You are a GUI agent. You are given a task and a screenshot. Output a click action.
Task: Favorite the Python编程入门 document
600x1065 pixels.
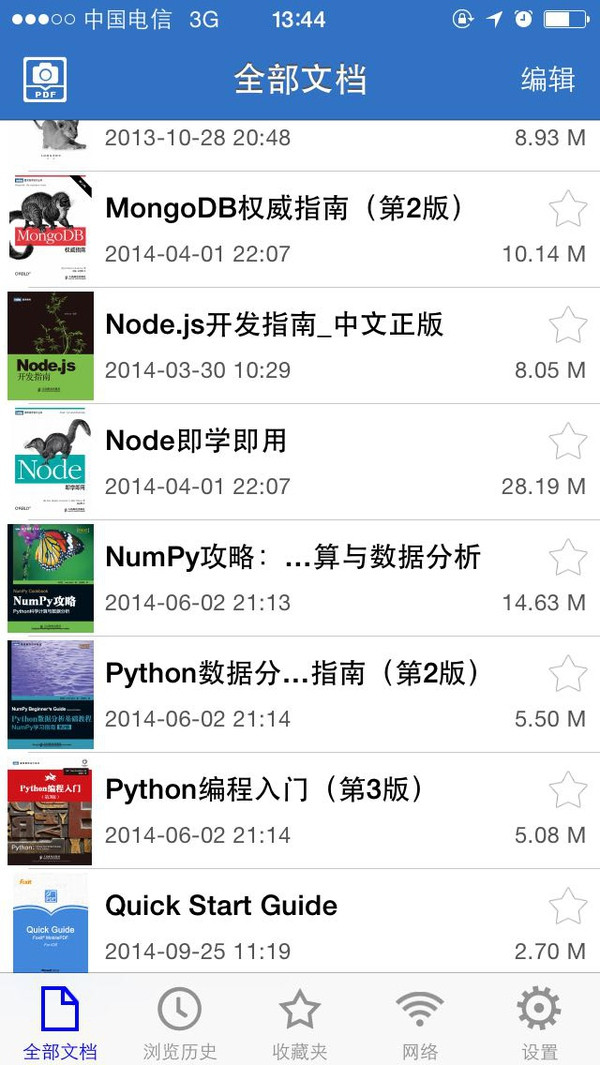pyautogui.click(x=568, y=790)
